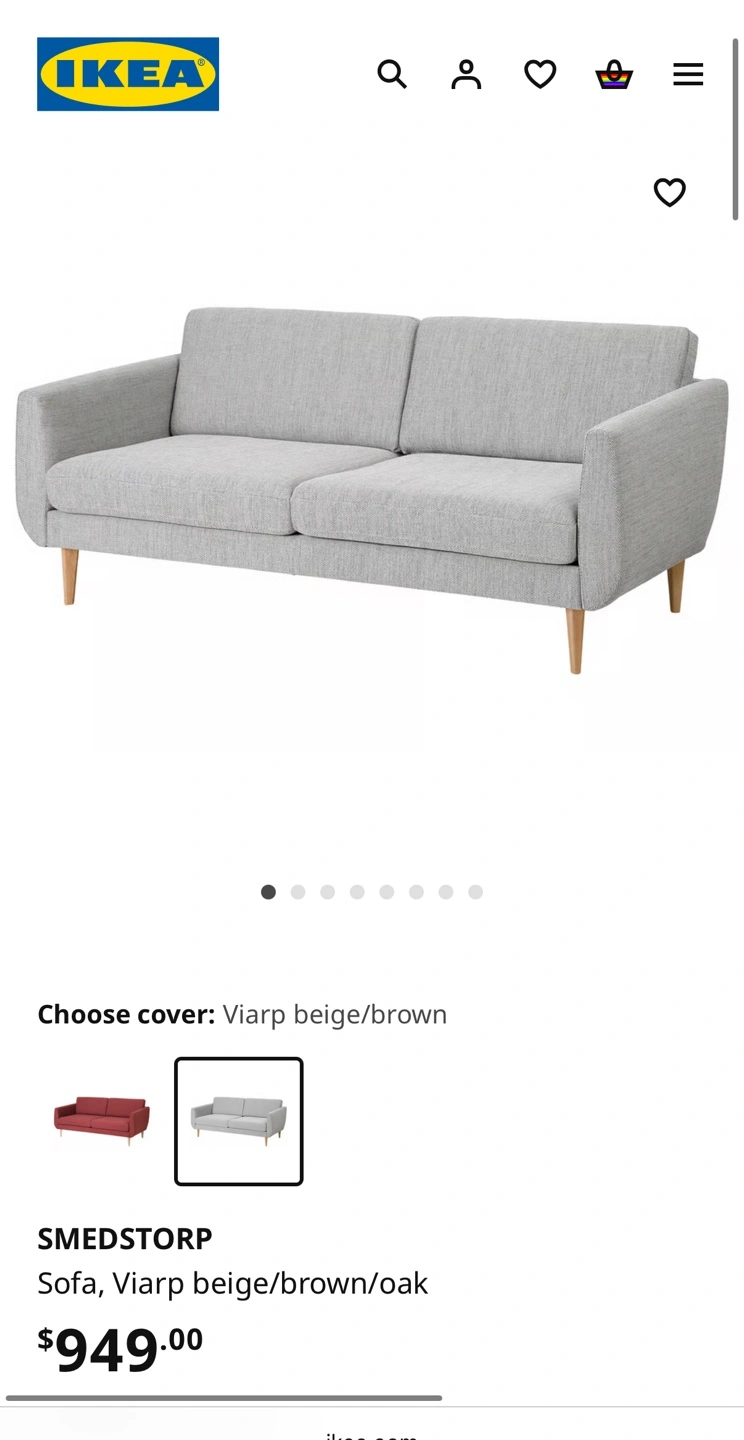Open the search icon in header
744x1440 pixels.
[392, 74]
